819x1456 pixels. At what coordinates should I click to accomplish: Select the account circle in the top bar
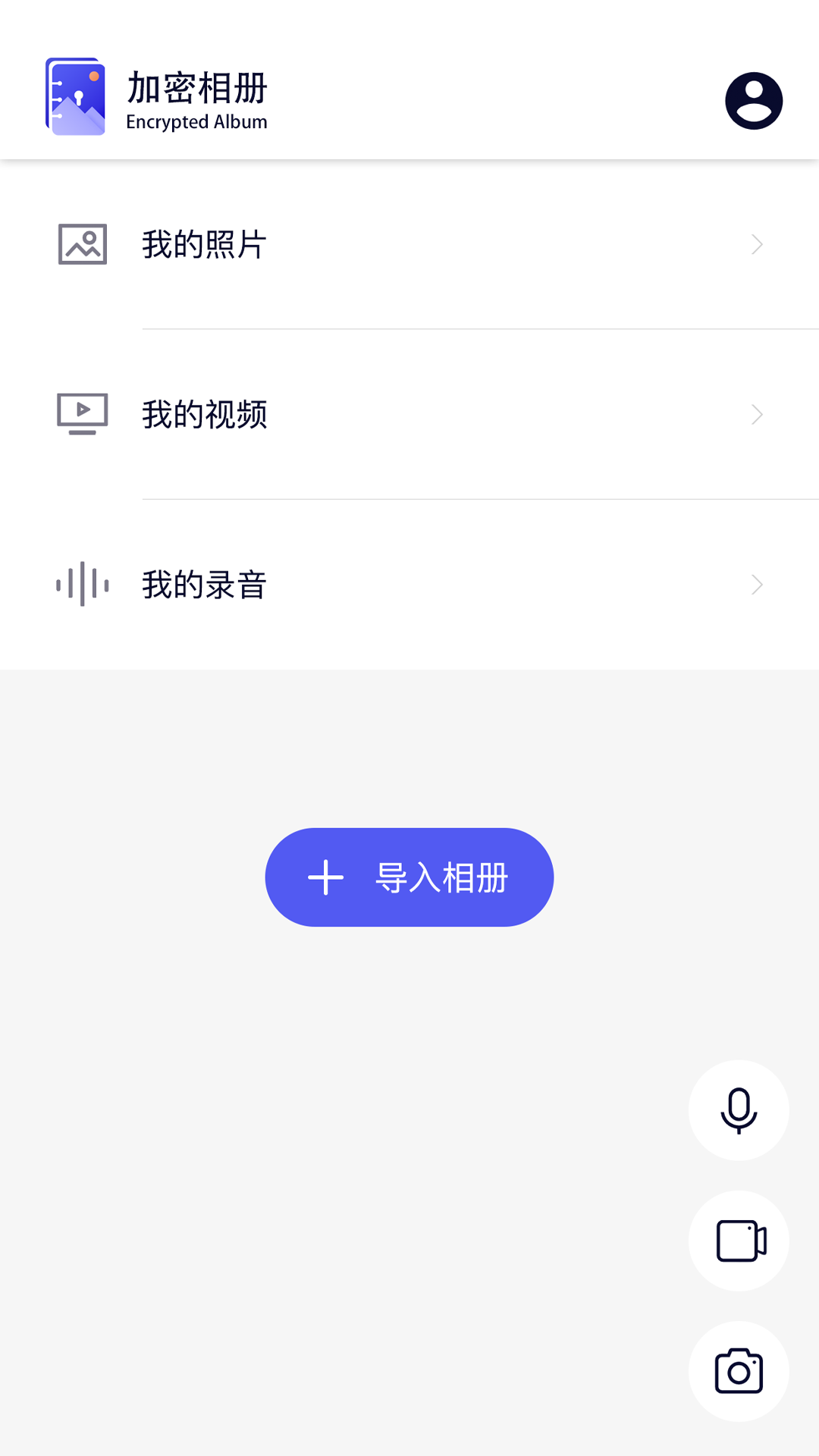(x=753, y=99)
